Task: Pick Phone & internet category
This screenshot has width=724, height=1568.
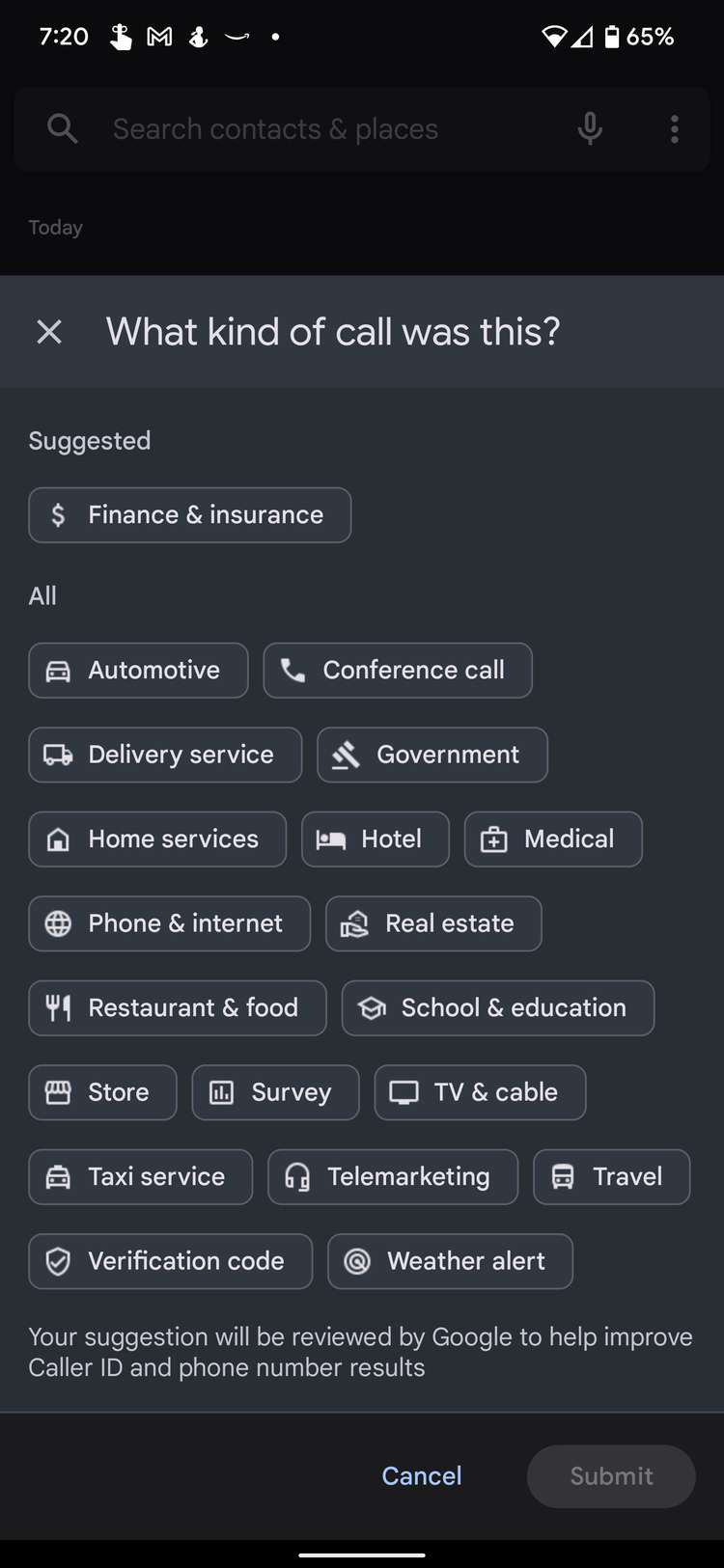Action: pyautogui.click(x=170, y=923)
